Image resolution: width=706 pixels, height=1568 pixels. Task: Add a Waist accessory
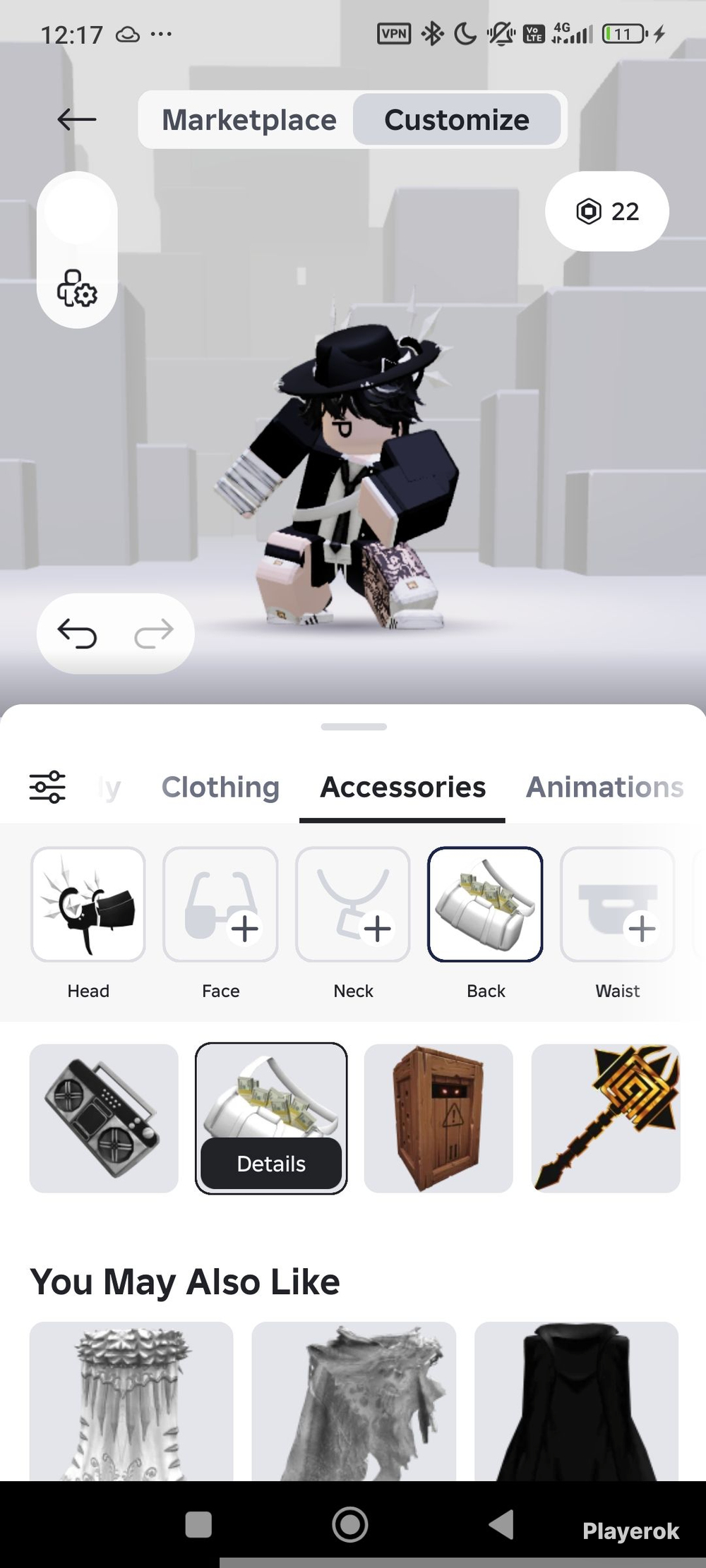pyautogui.click(x=617, y=905)
